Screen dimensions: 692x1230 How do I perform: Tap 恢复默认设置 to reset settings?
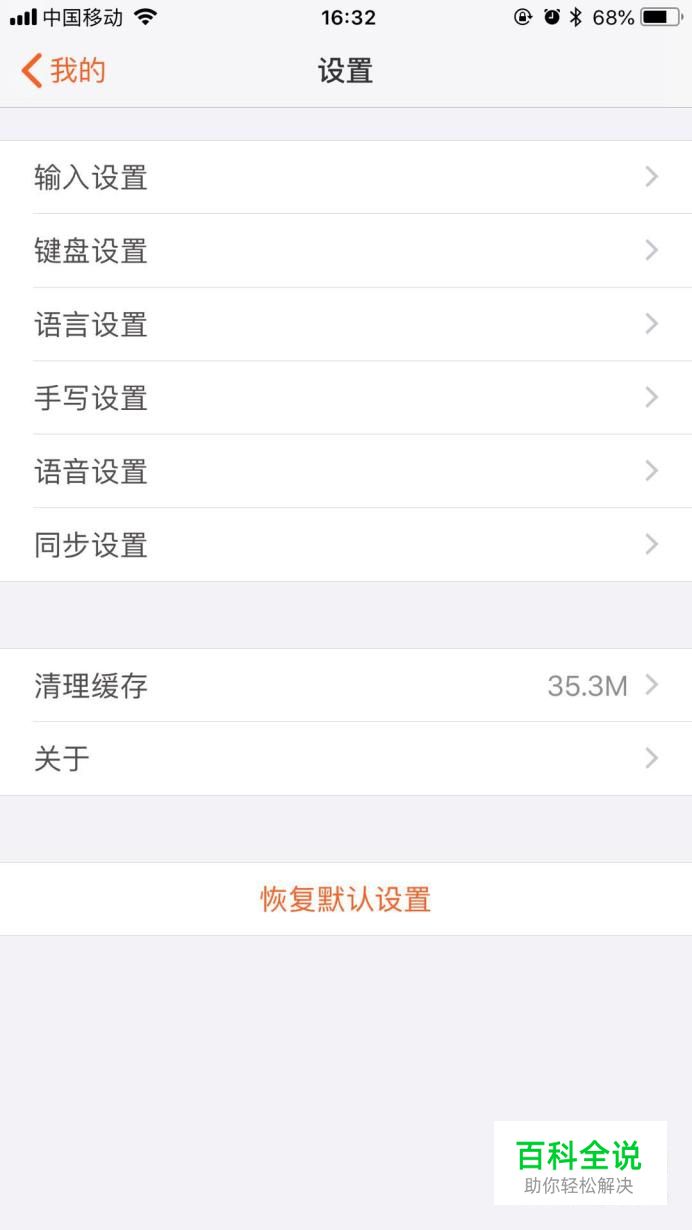pos(346,899)
